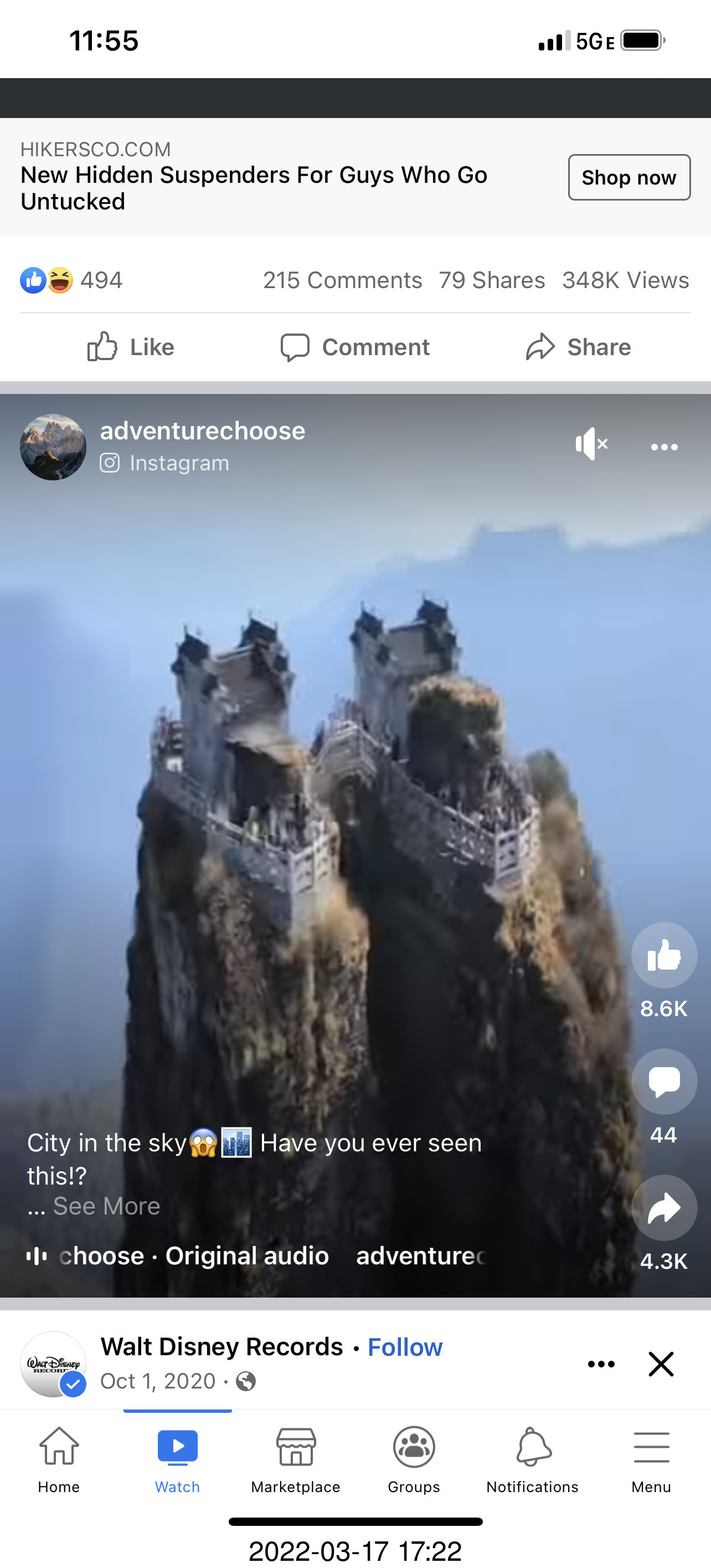Share the City in the sky reel
The width and height of the screenshot is (711, 1568).
pyautogui.click(x=663, y=1208)
